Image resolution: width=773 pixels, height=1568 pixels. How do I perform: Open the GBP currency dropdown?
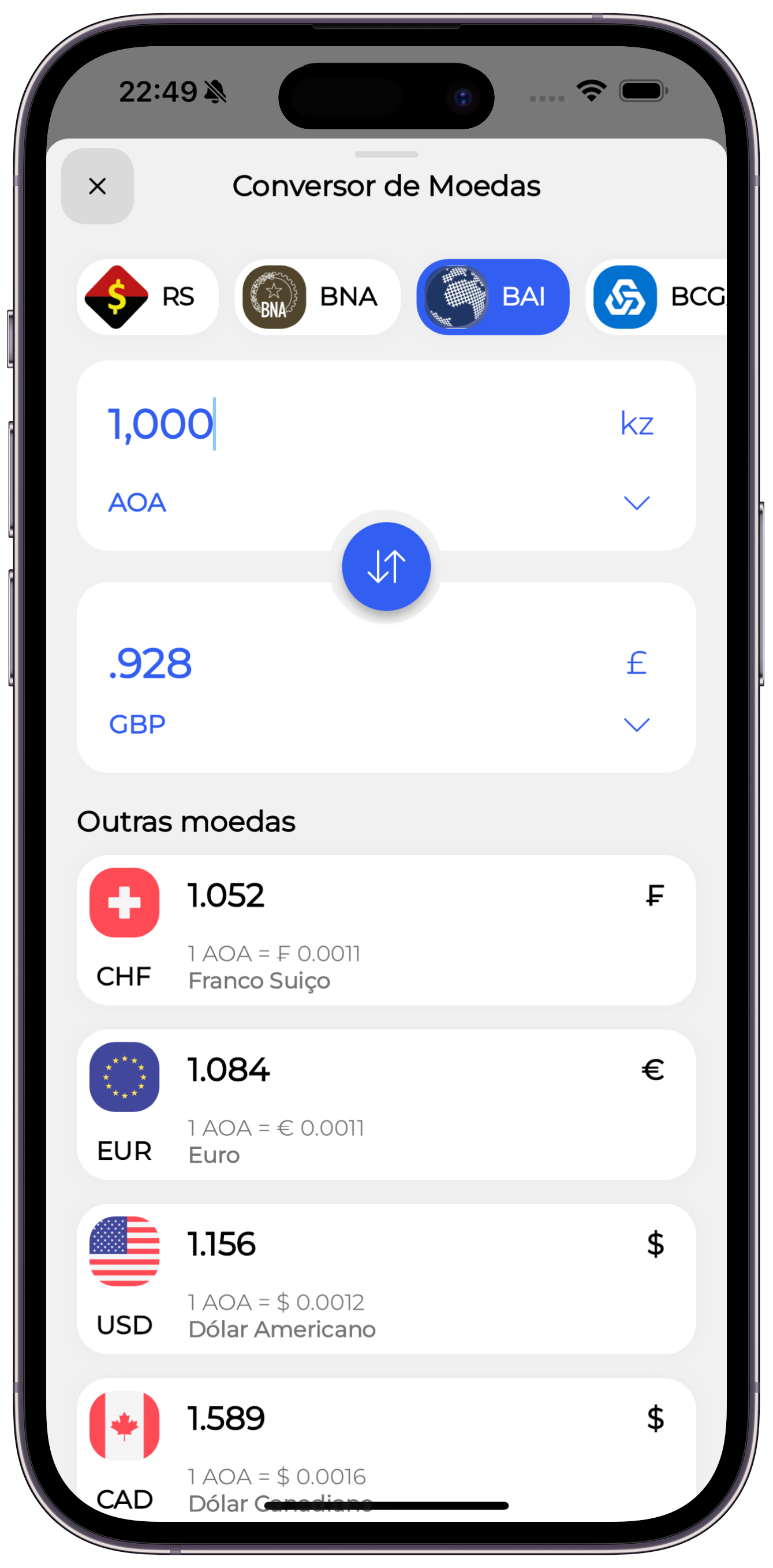coord(636,725)
